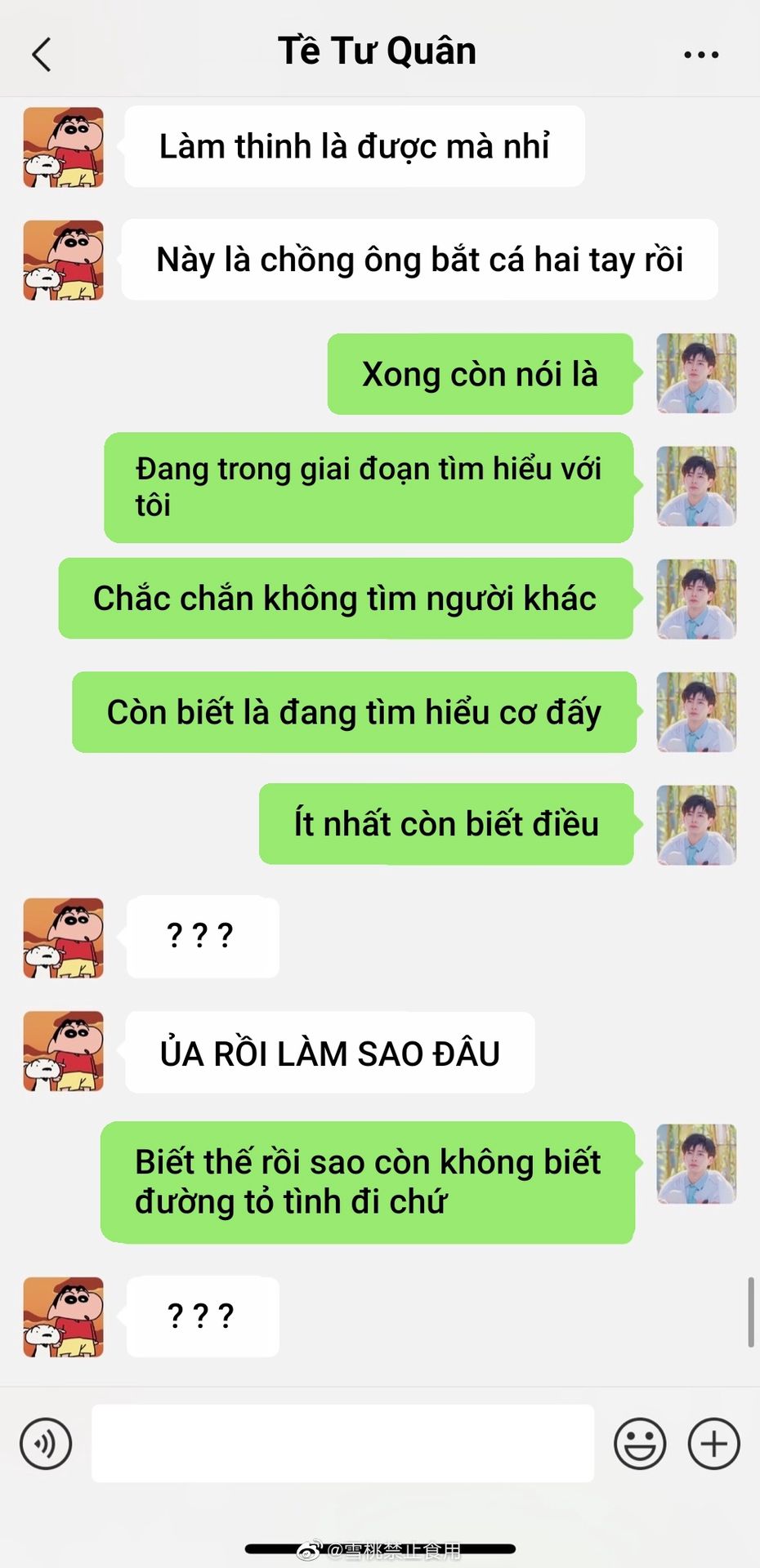Viewport: 760px width, 1568px height.
Task: Focus the message text field
Action: [342, 1443]
